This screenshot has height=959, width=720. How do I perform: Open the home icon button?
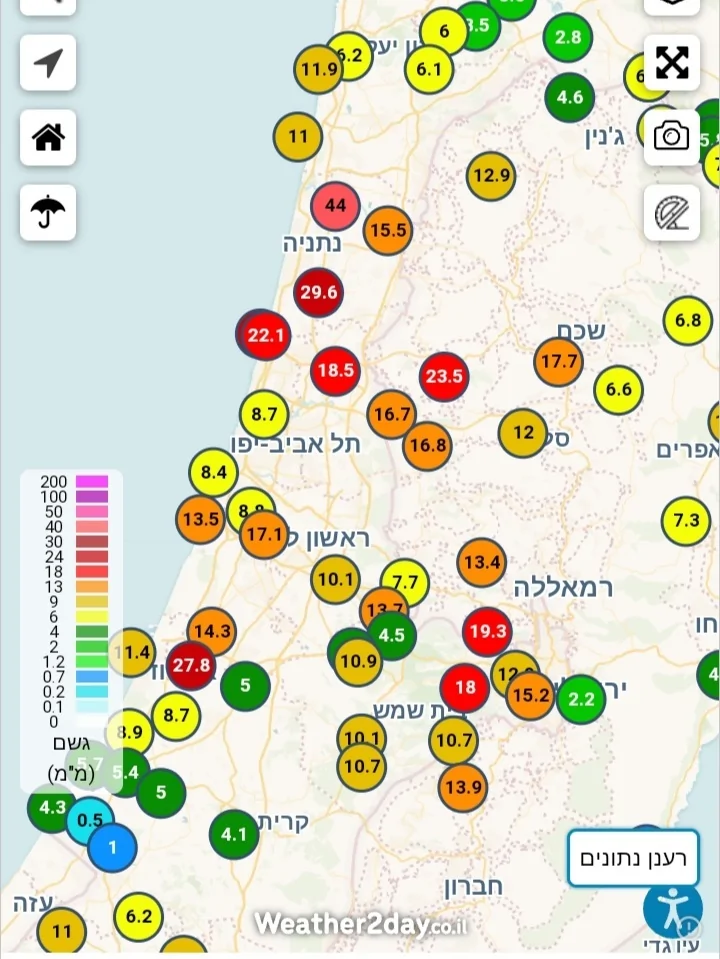48,137
